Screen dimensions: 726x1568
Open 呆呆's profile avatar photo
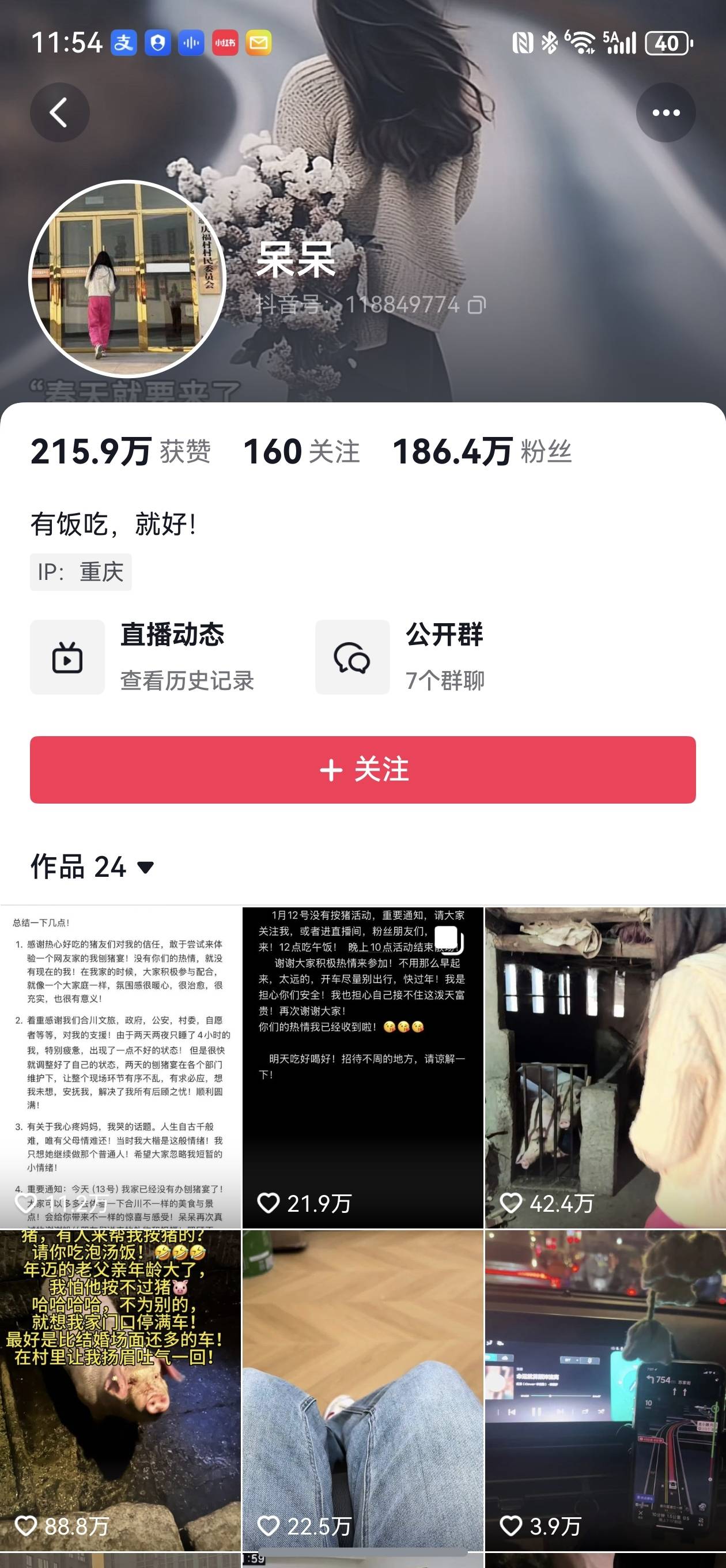(127, 280)
